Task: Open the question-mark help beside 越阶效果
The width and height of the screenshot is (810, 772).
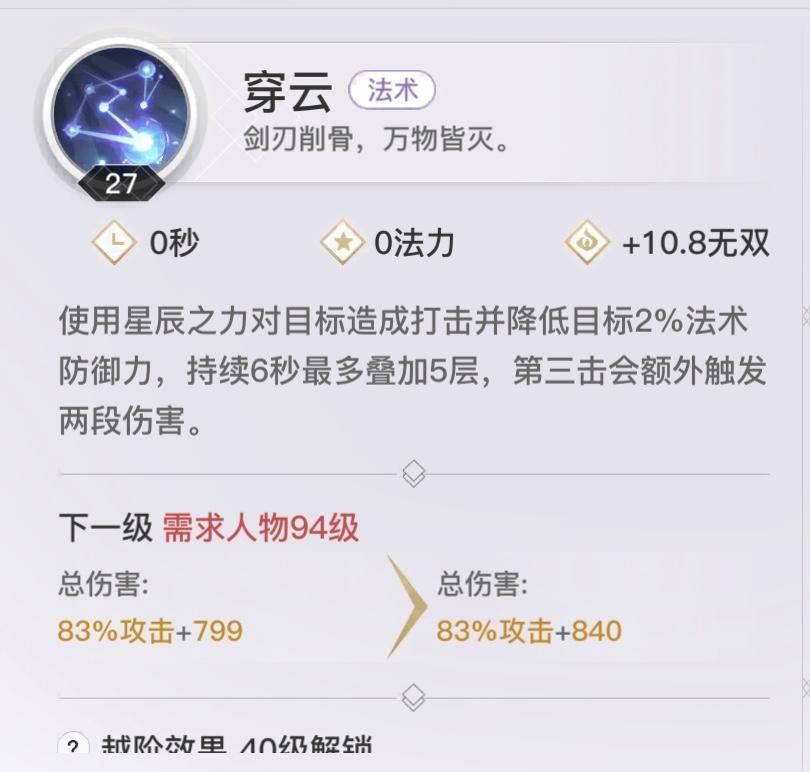Action: tap(73, 746)
